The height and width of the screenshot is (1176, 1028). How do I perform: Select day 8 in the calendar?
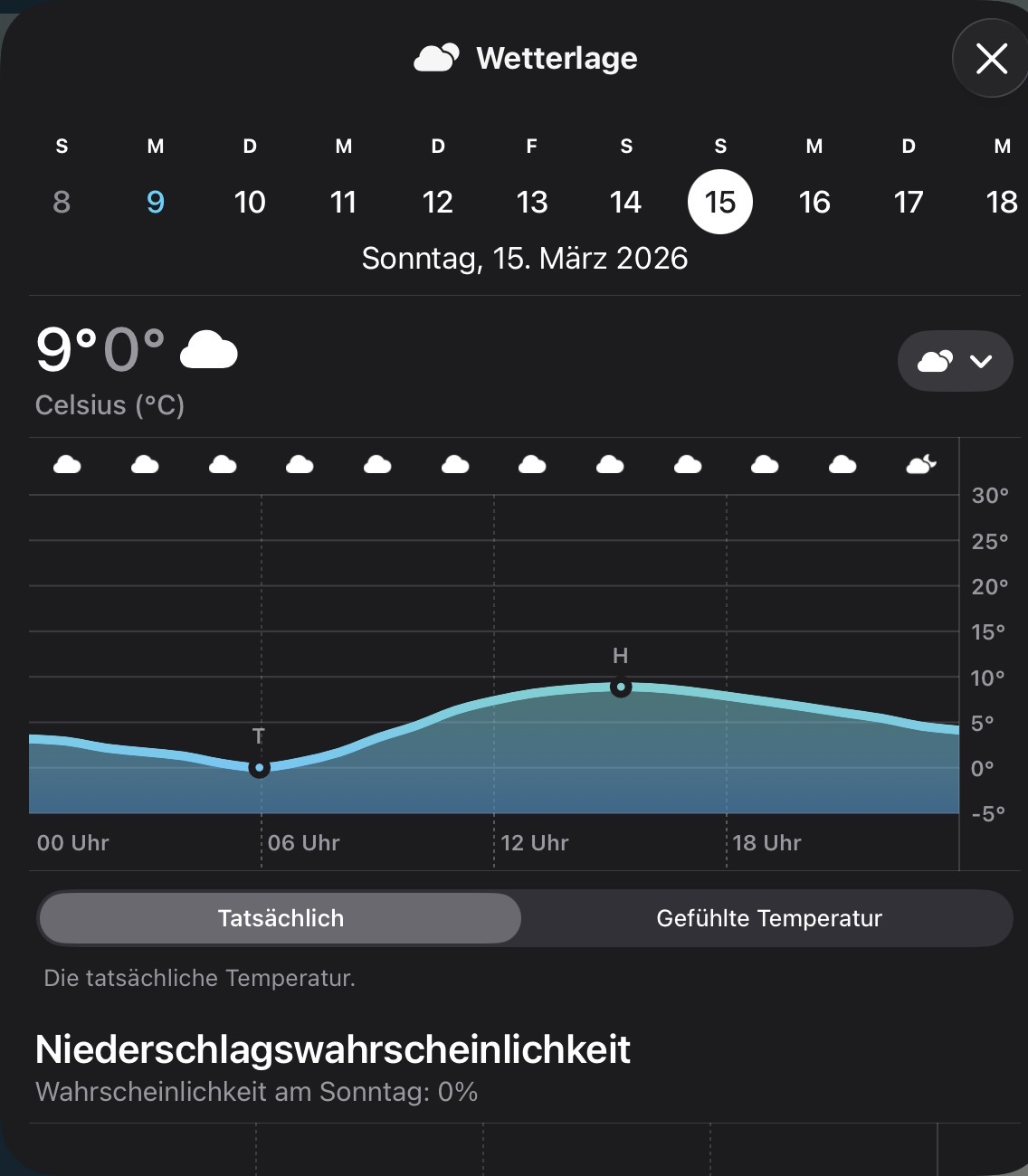(x=62, y=202)
